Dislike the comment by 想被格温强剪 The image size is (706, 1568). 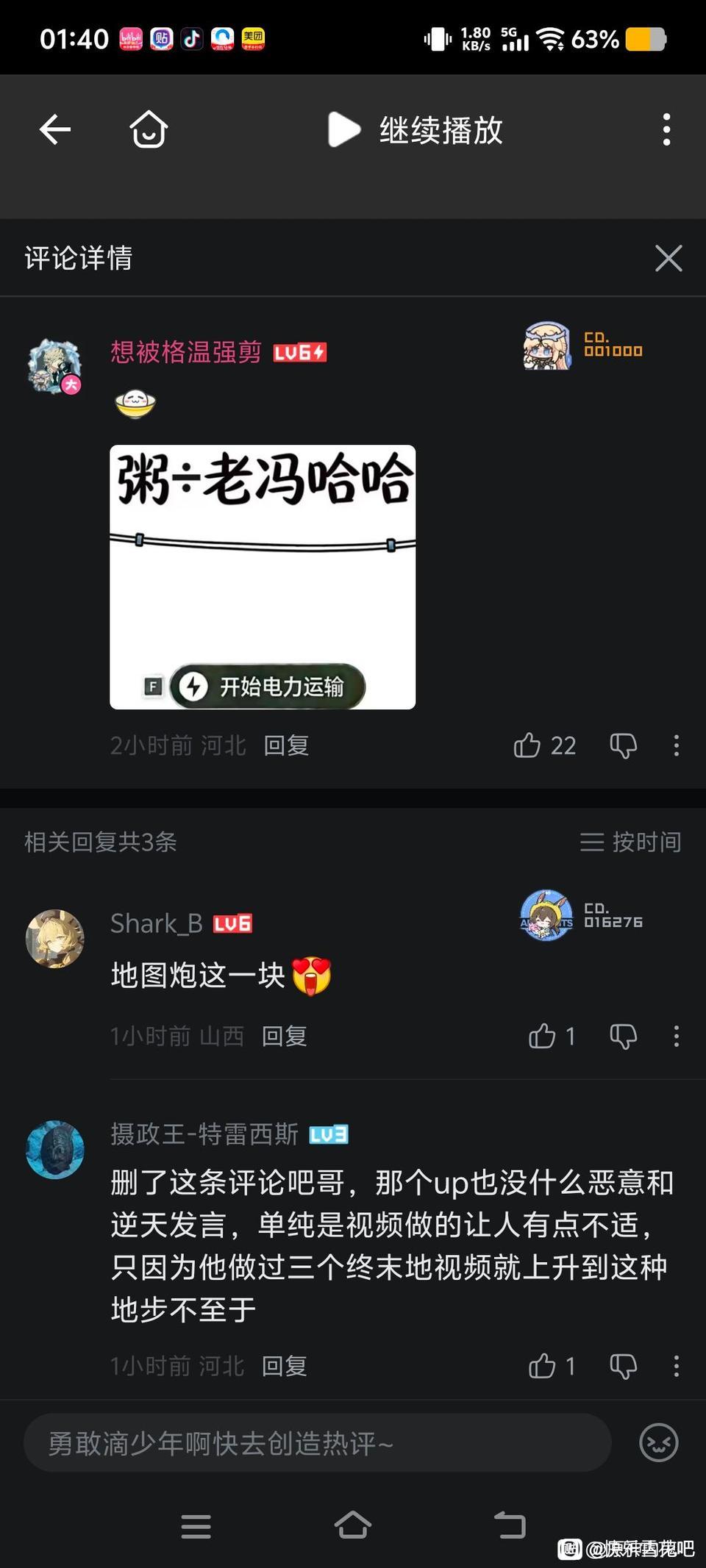(x=623, y=745)
